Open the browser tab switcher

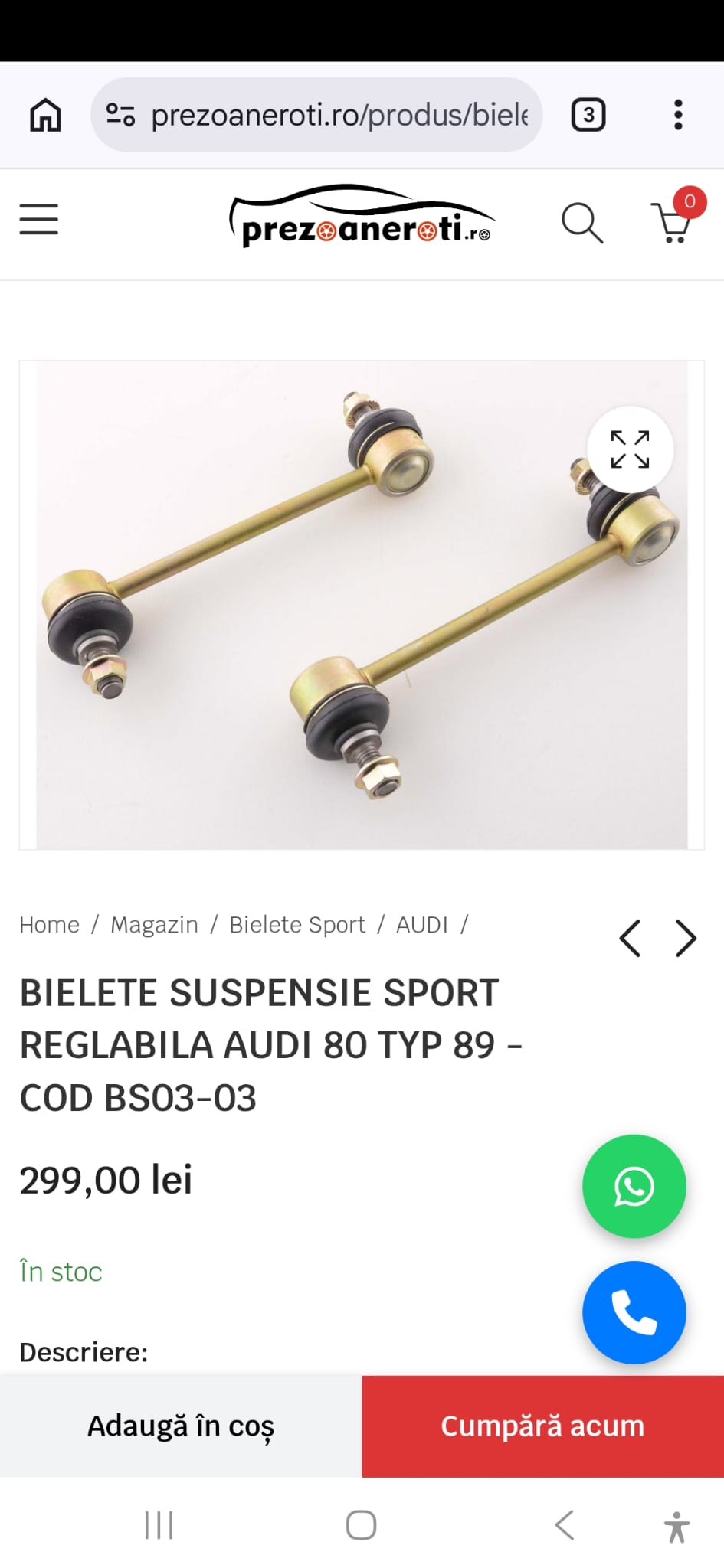coord(588,115)
